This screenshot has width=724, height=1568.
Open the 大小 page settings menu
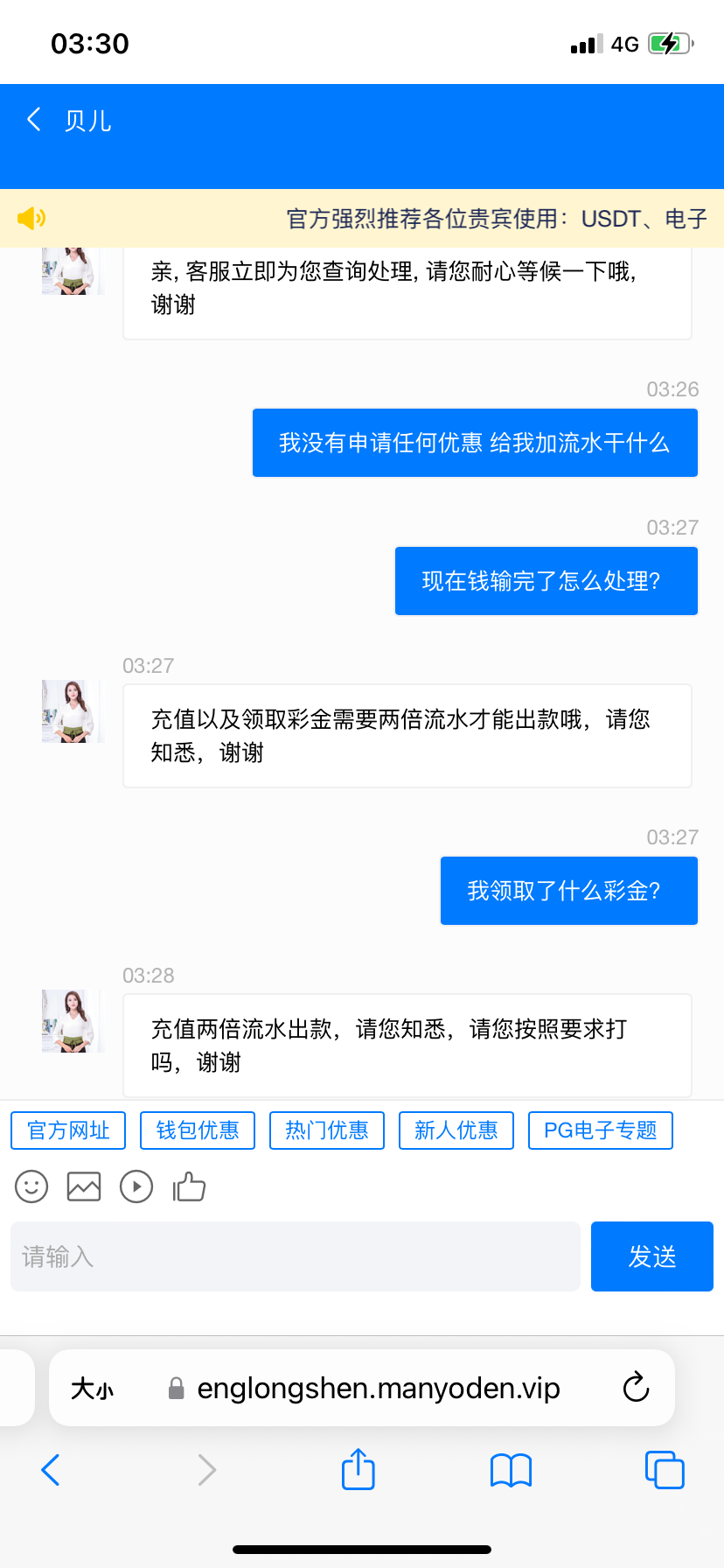click(92, 1389)
